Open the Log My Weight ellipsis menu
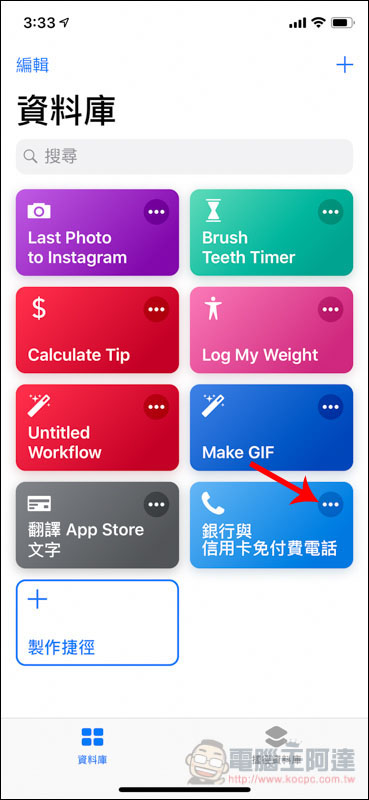This screenshot has height=800, width=369. click(331, 309)
